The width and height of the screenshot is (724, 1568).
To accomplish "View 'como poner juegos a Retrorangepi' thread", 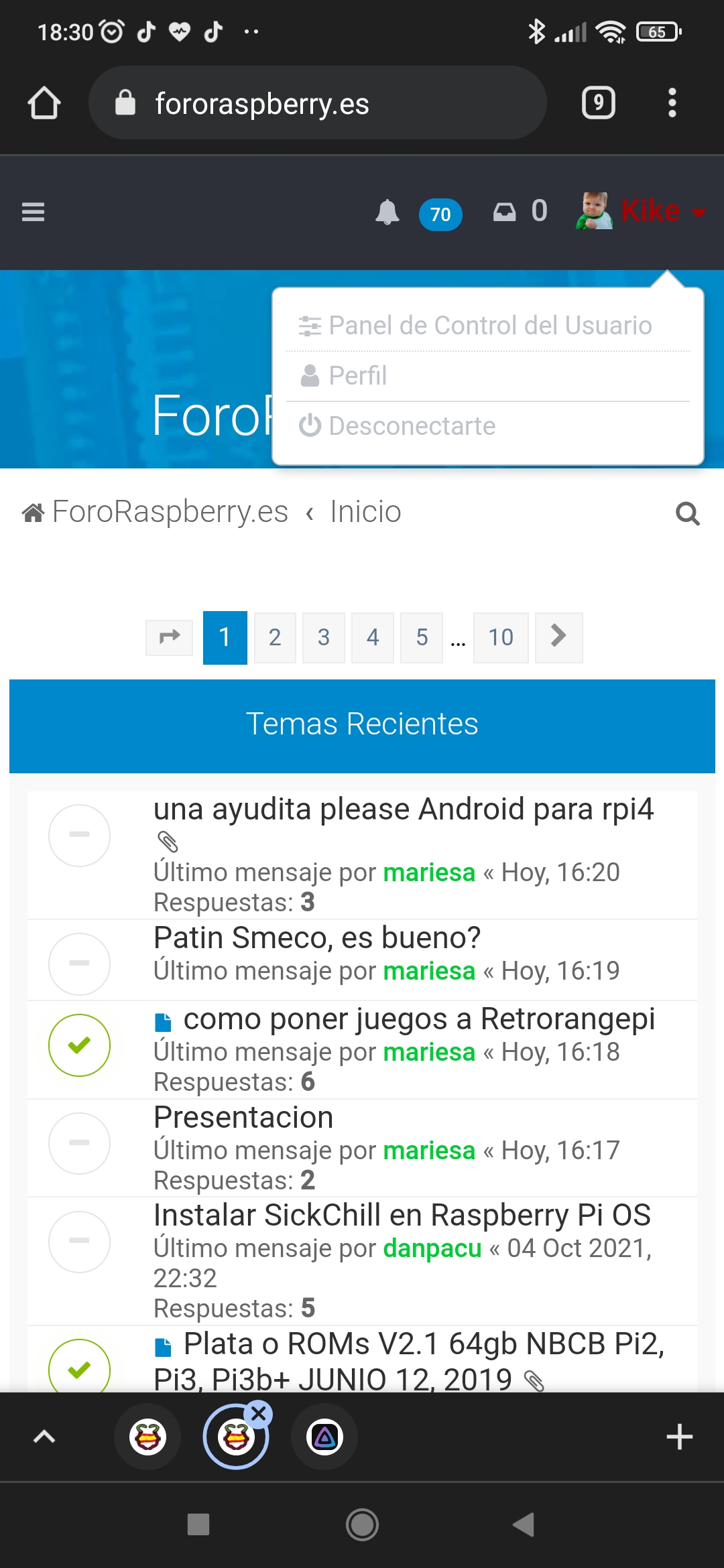I will (419, 1019).
